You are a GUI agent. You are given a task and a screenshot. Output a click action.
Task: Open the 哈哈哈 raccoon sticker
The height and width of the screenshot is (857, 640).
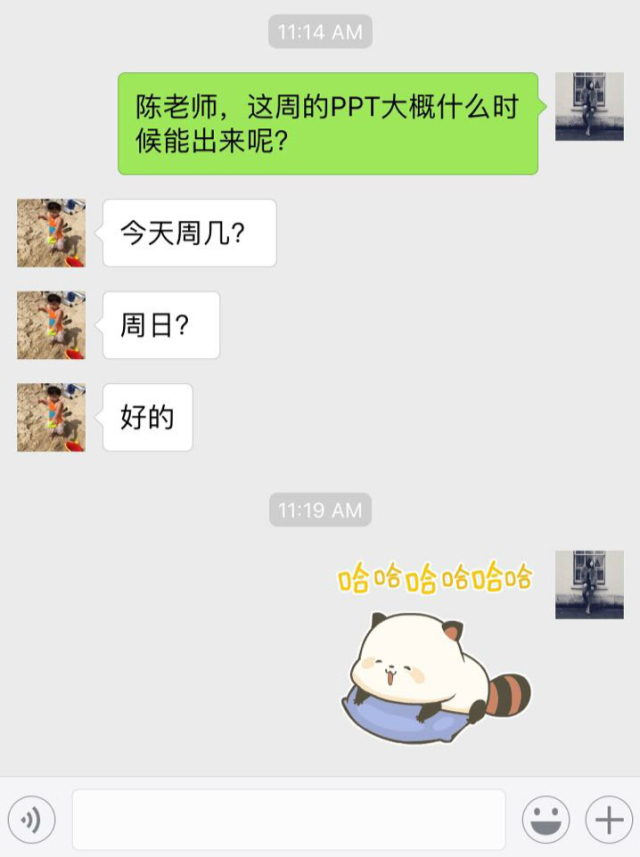(435, 655)
